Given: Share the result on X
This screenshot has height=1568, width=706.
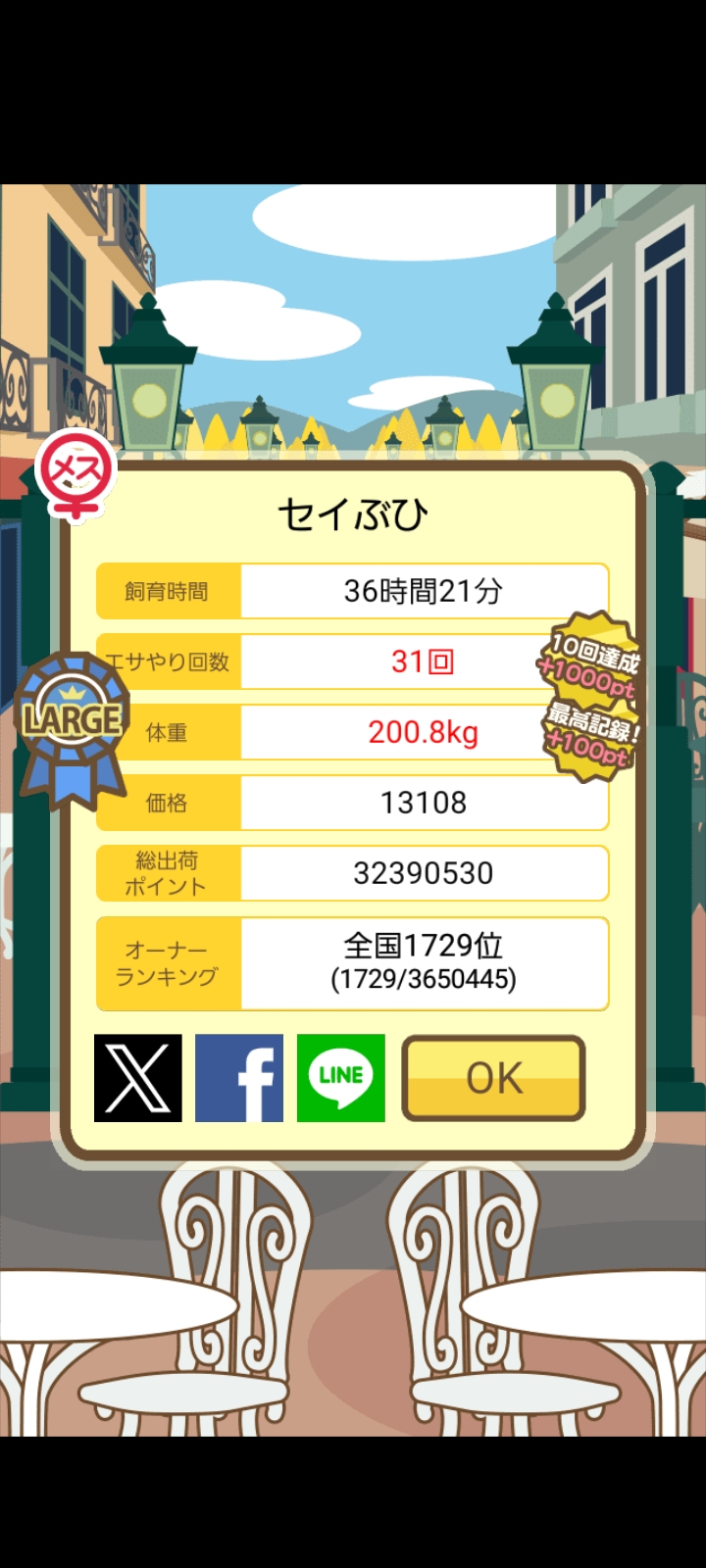Looking at the screenshot, I should 138,1078.
